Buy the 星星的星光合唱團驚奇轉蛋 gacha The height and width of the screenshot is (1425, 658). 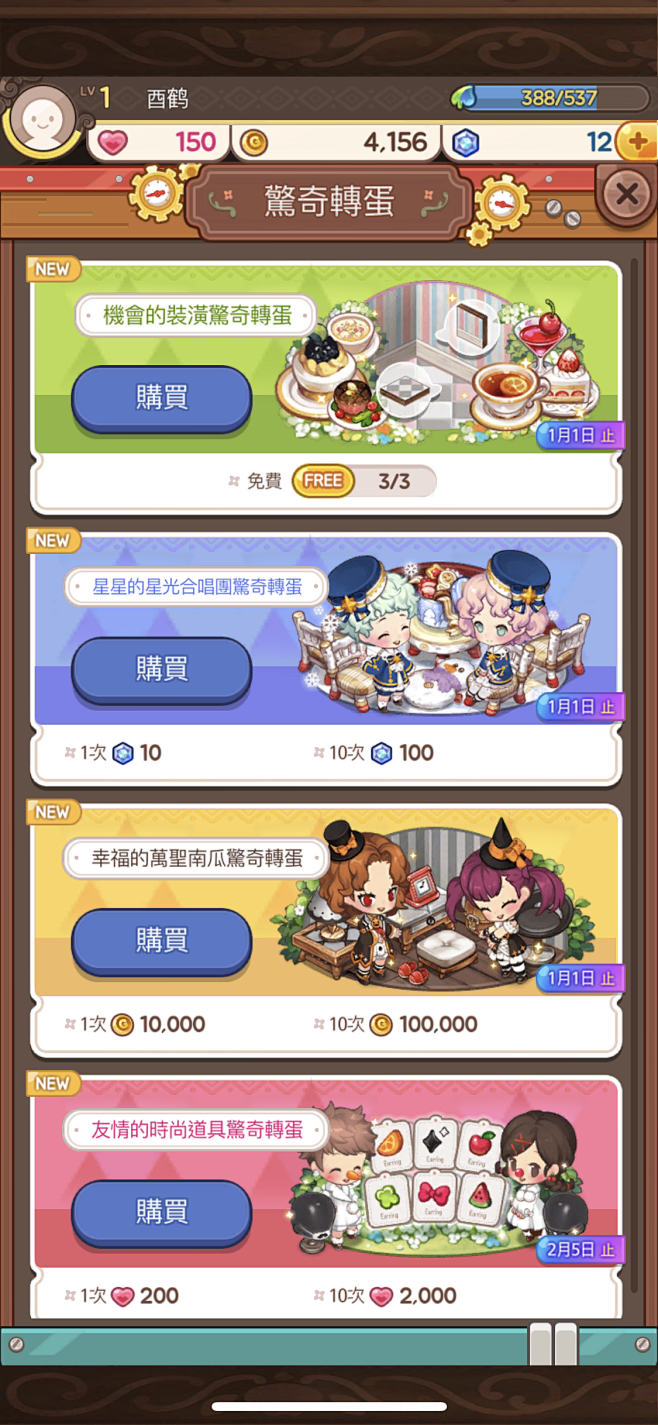(161, 669)
